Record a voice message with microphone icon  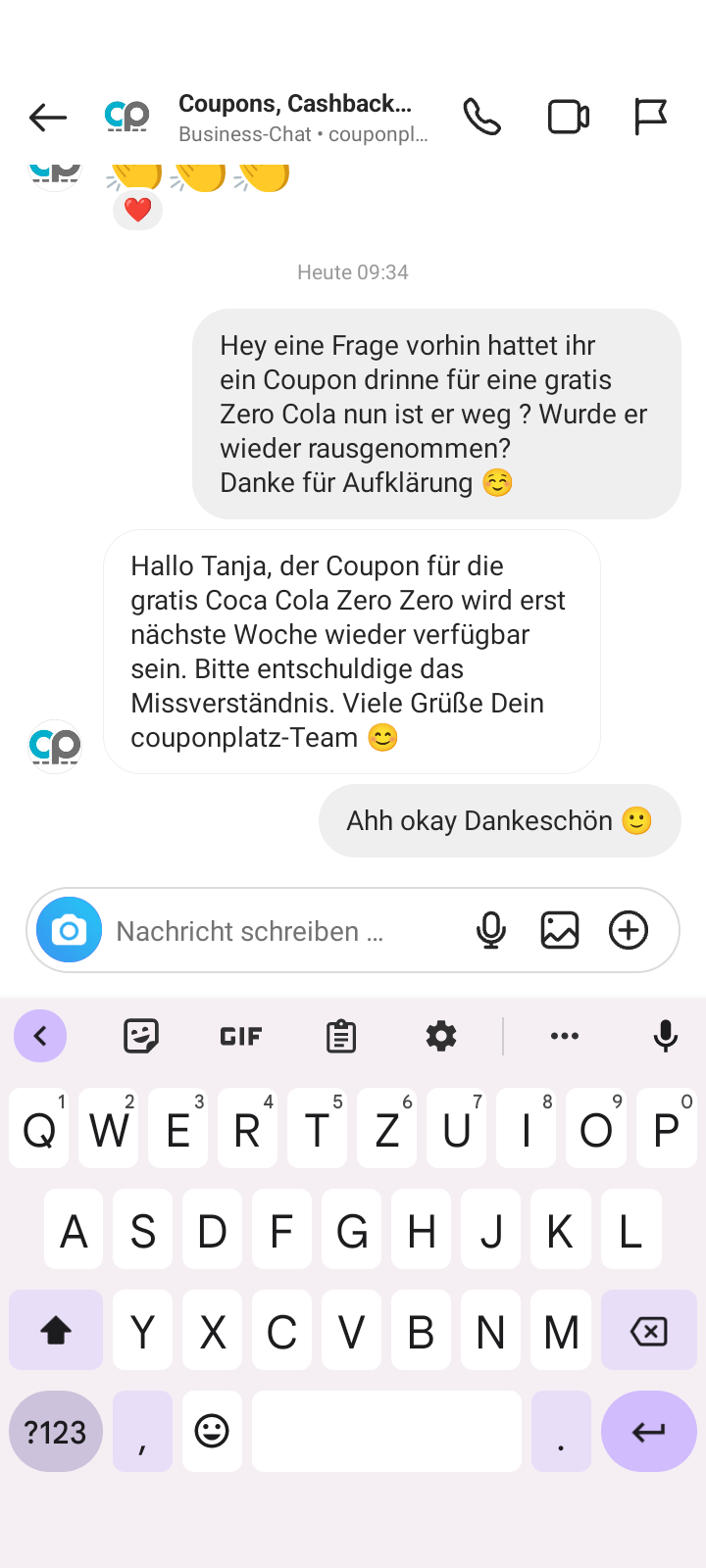click(x=491, y=930)
